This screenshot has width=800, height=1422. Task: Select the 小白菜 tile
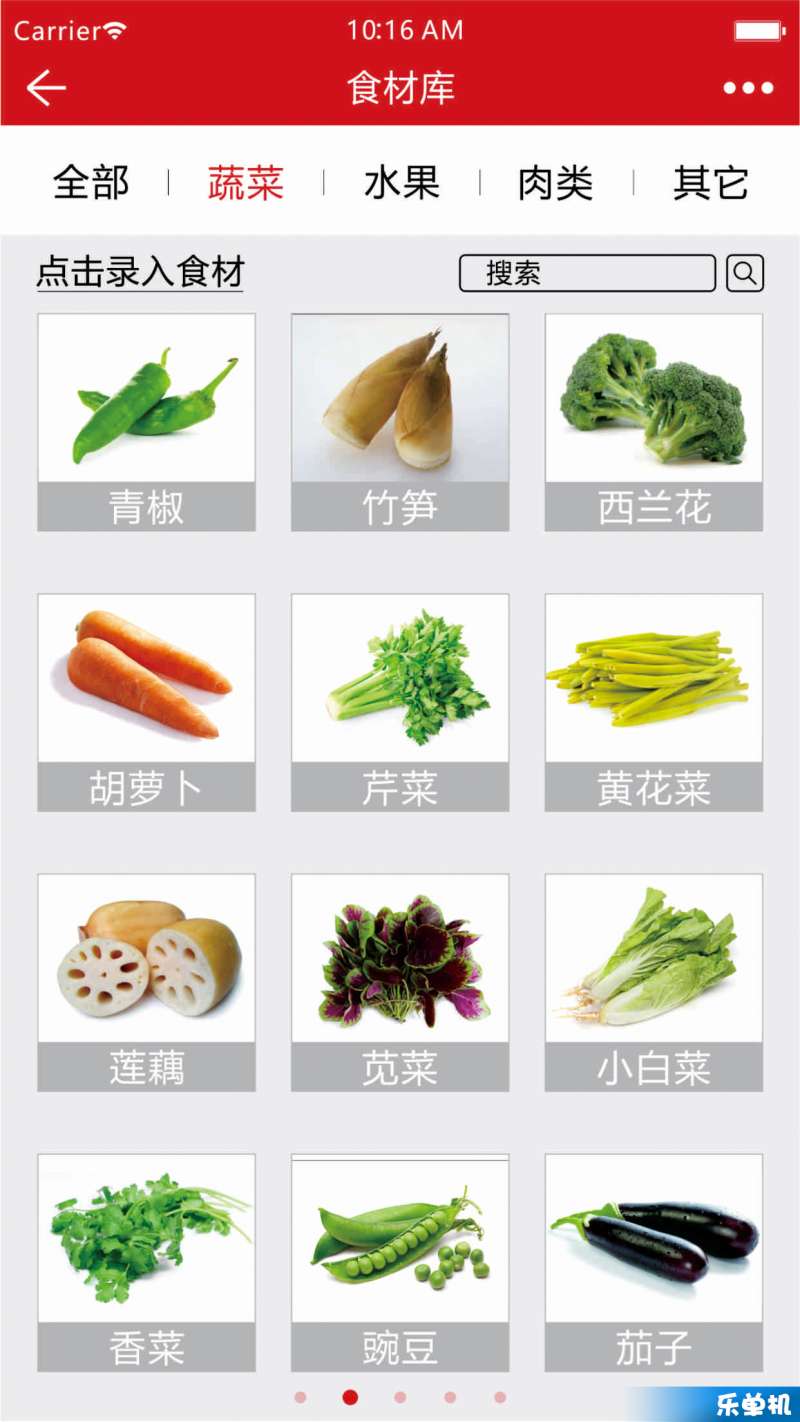pos(654,981)
